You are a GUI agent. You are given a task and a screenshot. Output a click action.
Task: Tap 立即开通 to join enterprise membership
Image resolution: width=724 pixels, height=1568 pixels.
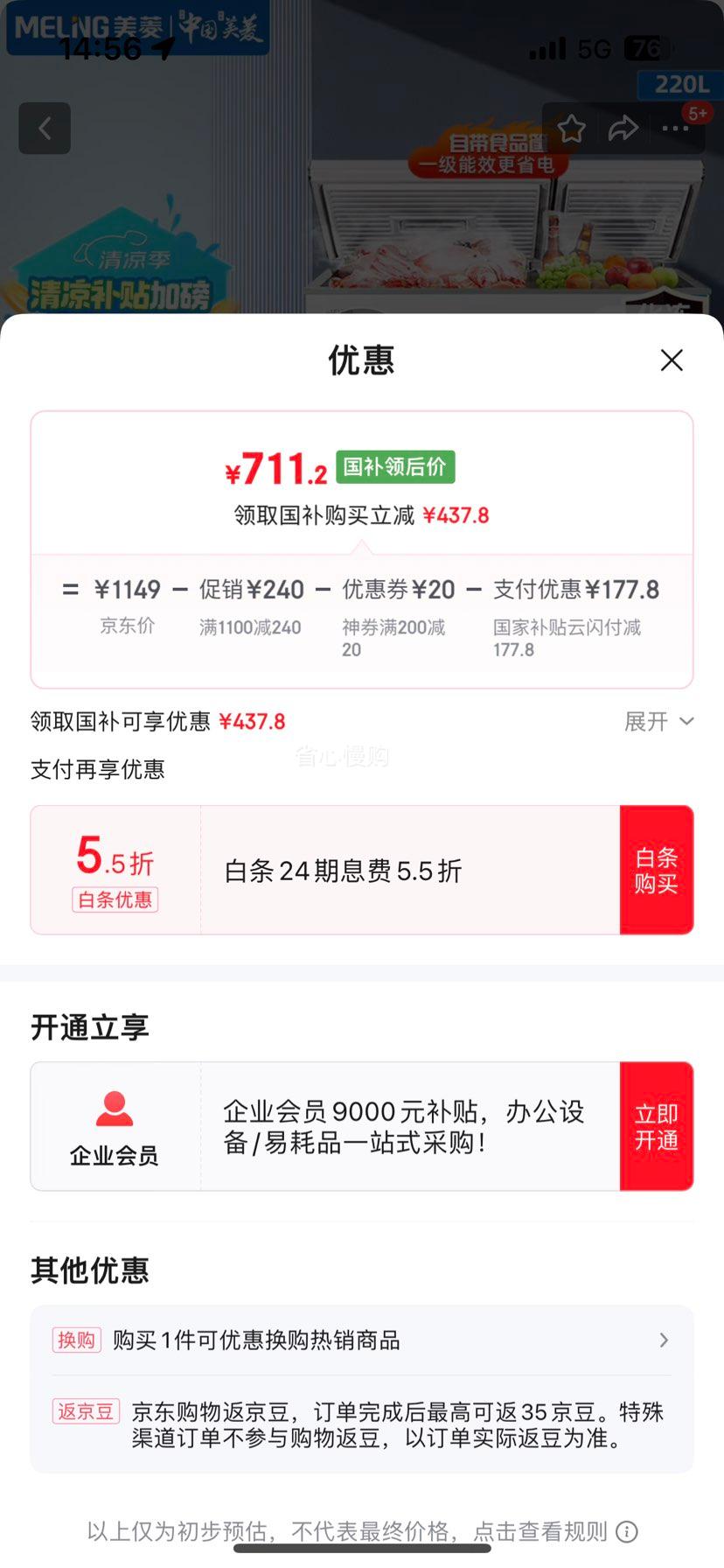click(x=657, y=1126)
